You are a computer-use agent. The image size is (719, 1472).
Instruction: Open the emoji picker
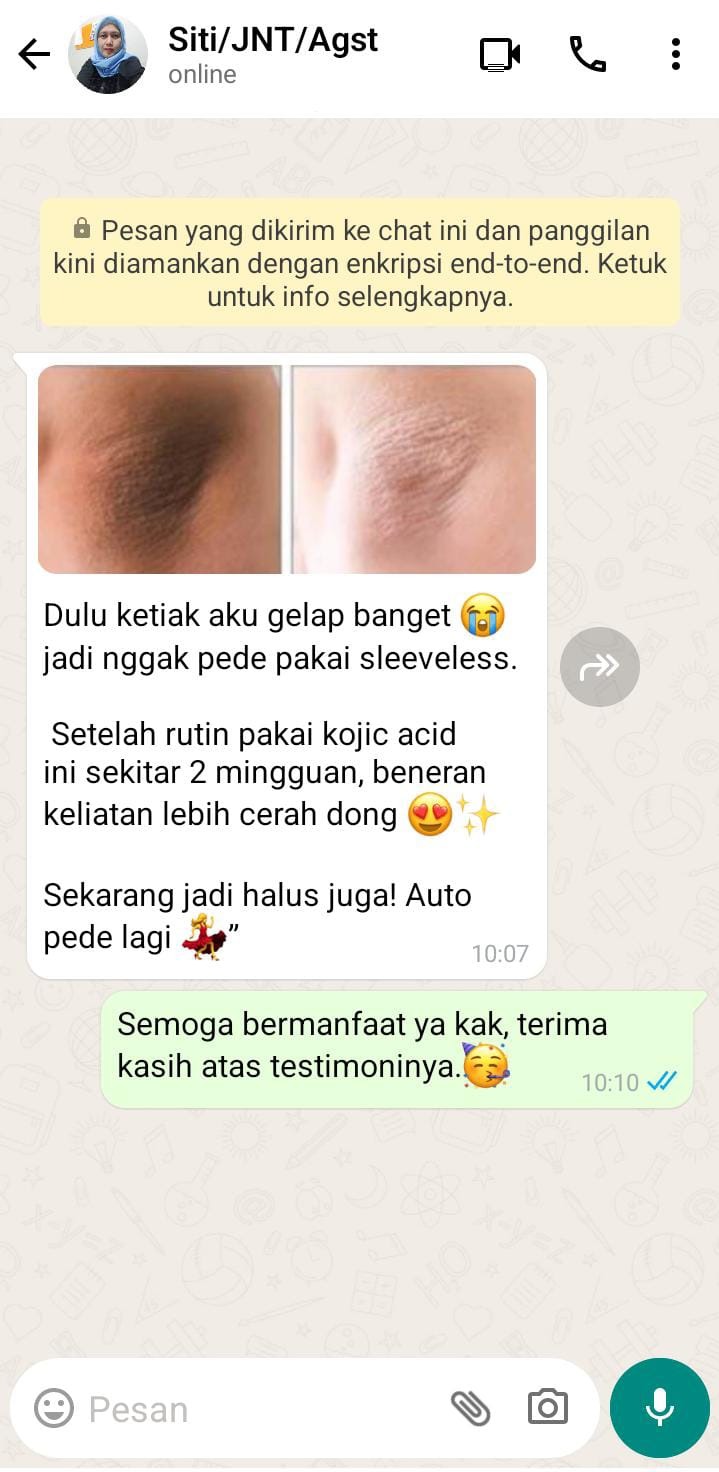pyautogui.click(x=54, y=1408)
